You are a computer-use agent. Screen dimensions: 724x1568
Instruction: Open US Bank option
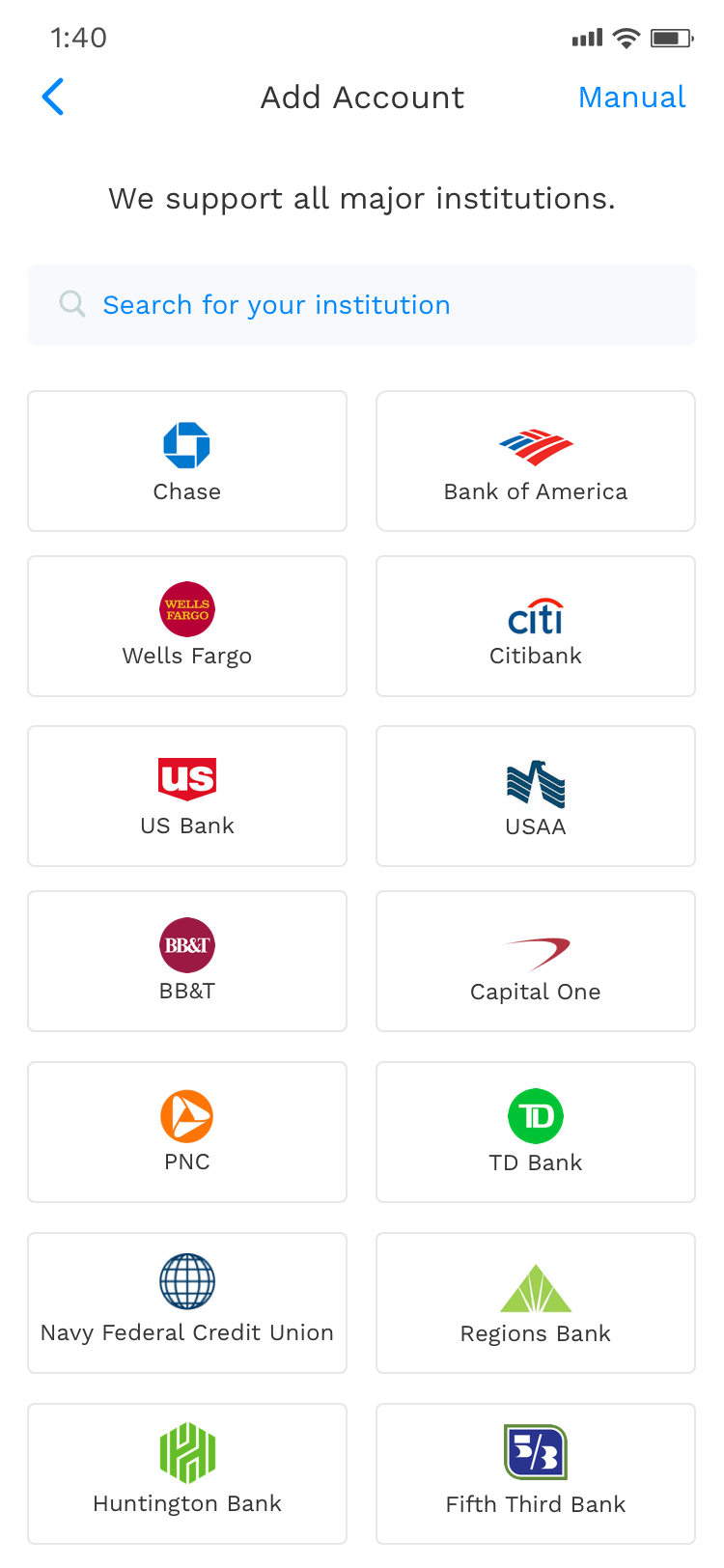click(187, 797)
